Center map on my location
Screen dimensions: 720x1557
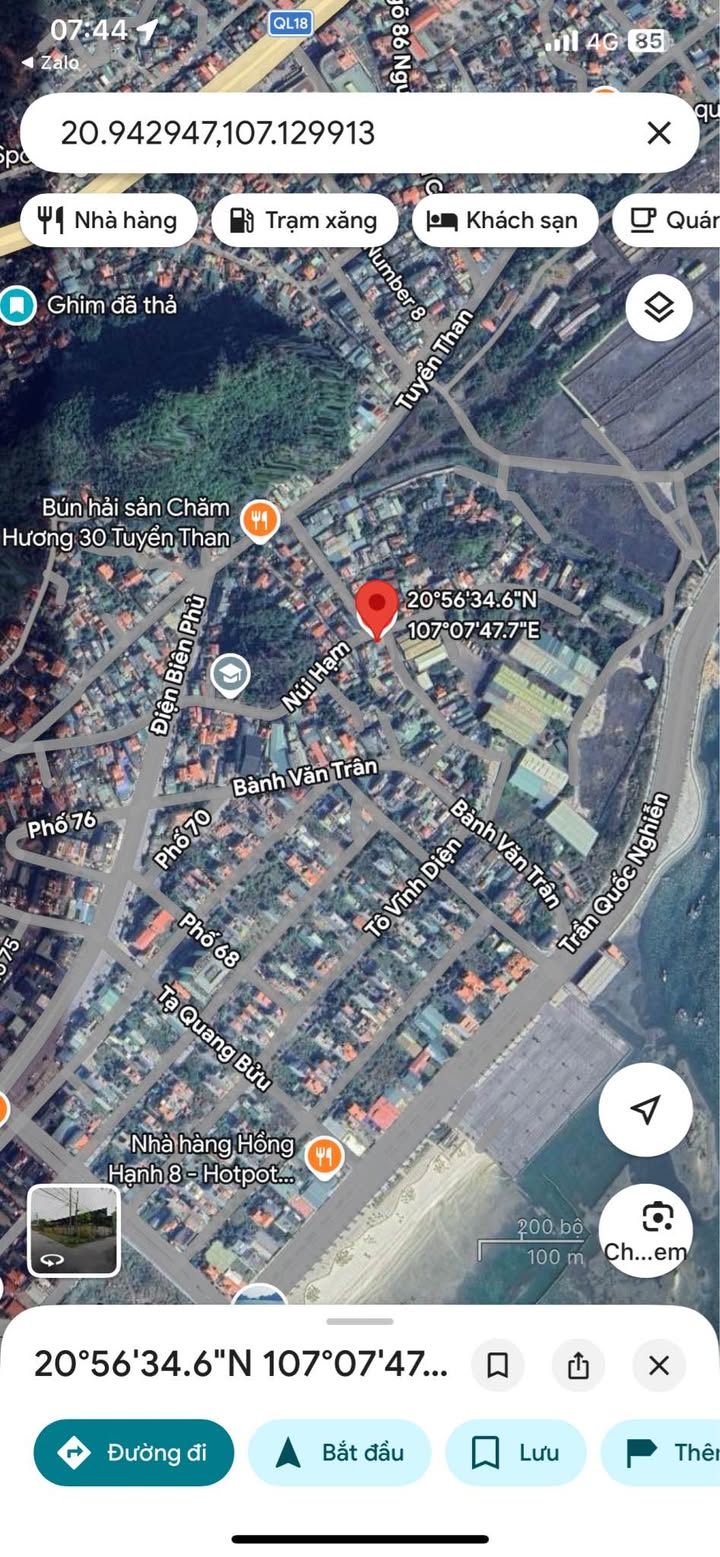pyautogui.click(x=645, y=1109)
